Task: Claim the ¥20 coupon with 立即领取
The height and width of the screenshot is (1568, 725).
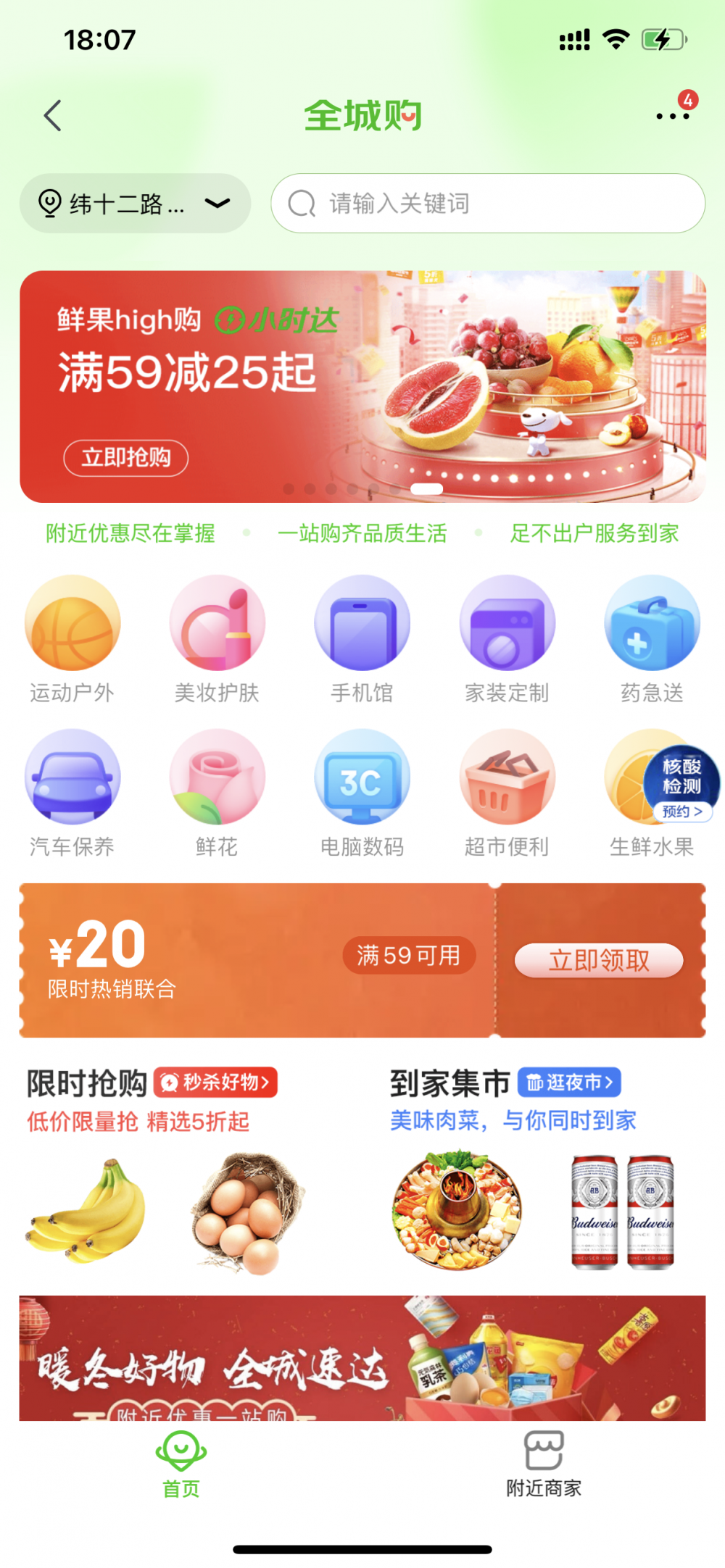Action: tap(599, 961)
